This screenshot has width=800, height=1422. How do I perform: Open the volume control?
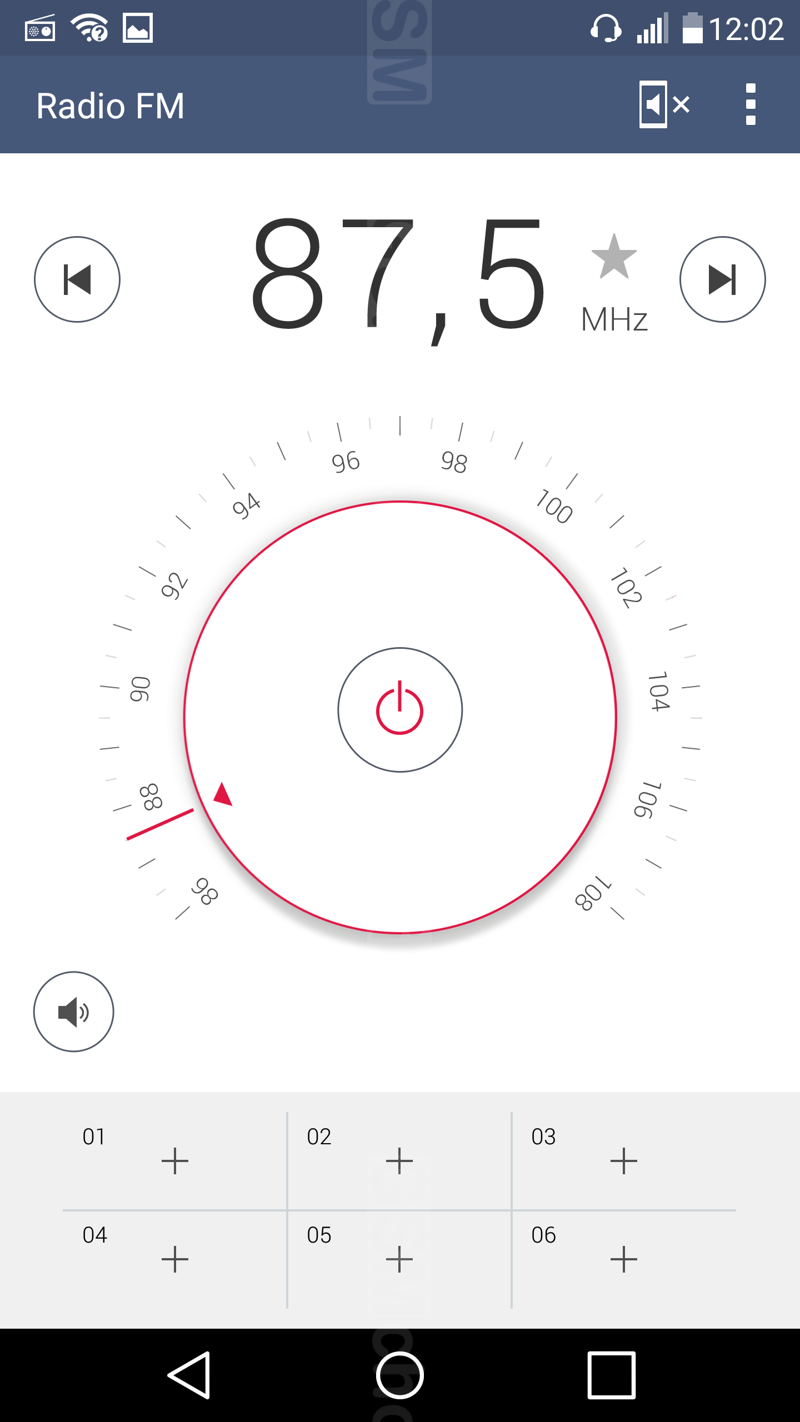pyautogui.click(x=74, y=1011)
